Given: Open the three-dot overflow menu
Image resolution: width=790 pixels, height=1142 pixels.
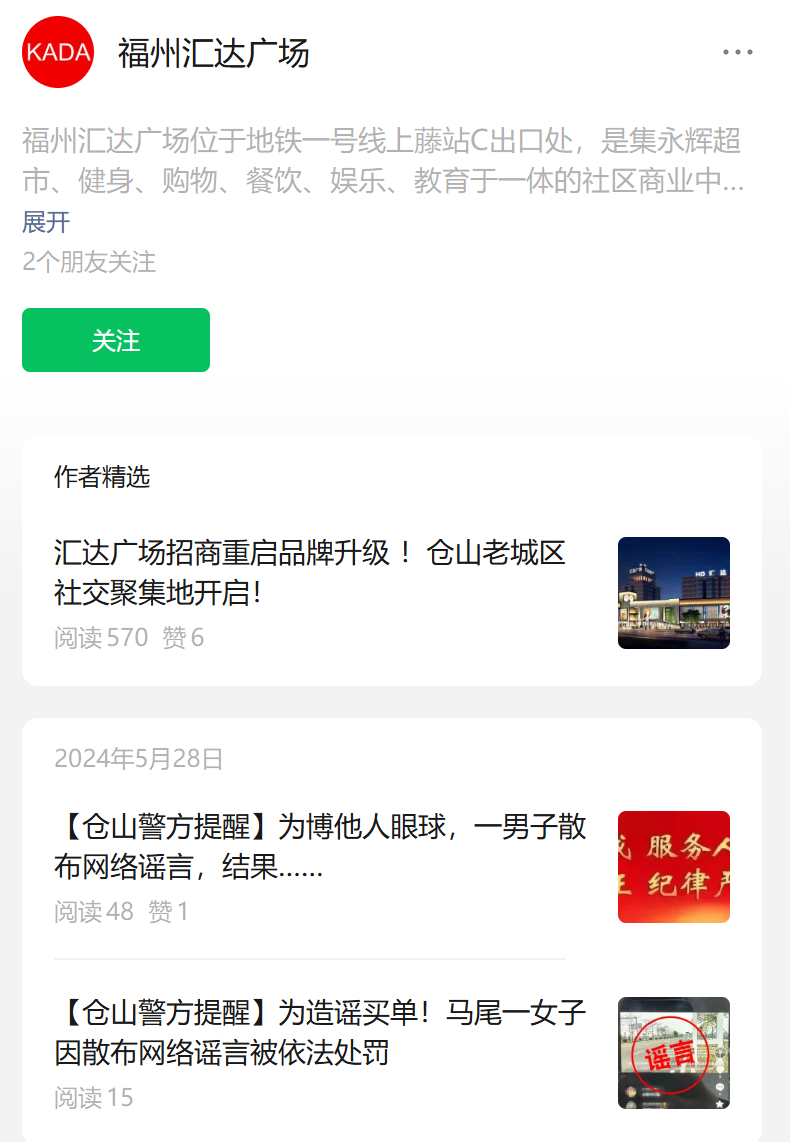Looking at the screenshot, I should coord(737,52).
